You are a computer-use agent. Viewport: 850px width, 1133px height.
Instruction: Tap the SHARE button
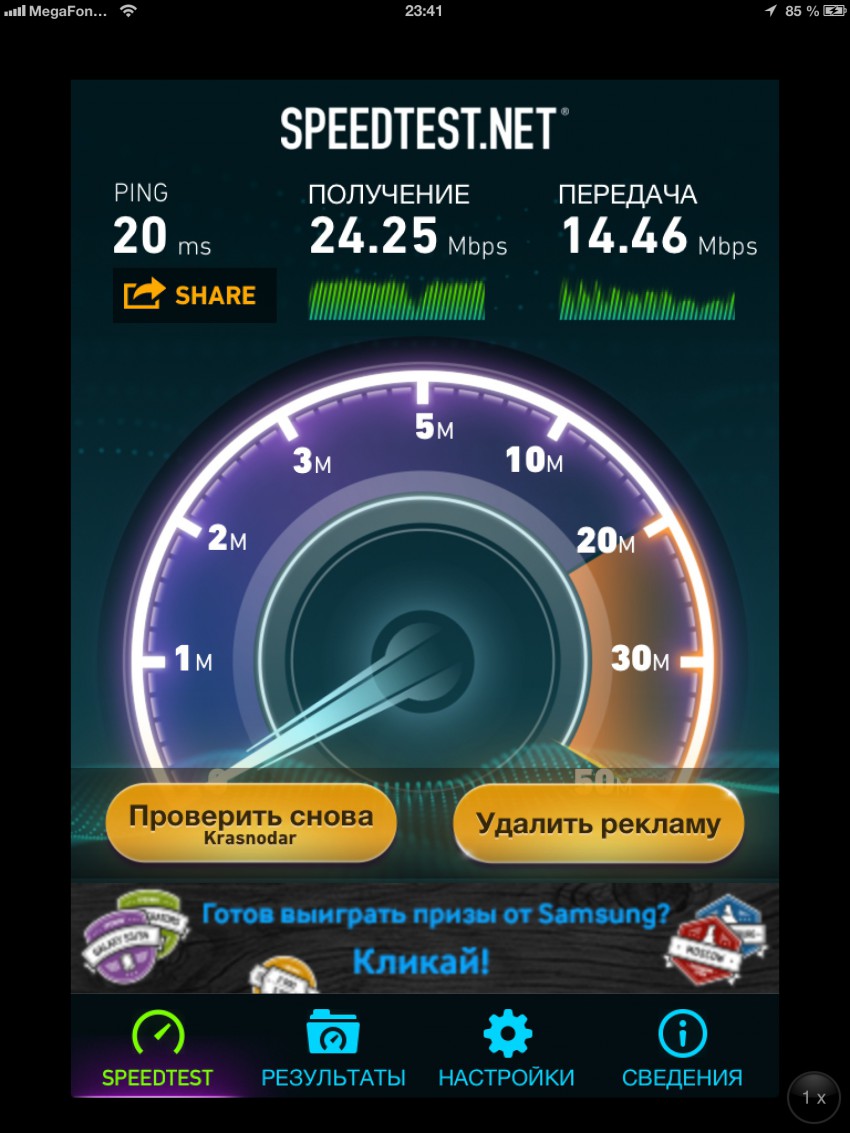[x=193, y=295]
